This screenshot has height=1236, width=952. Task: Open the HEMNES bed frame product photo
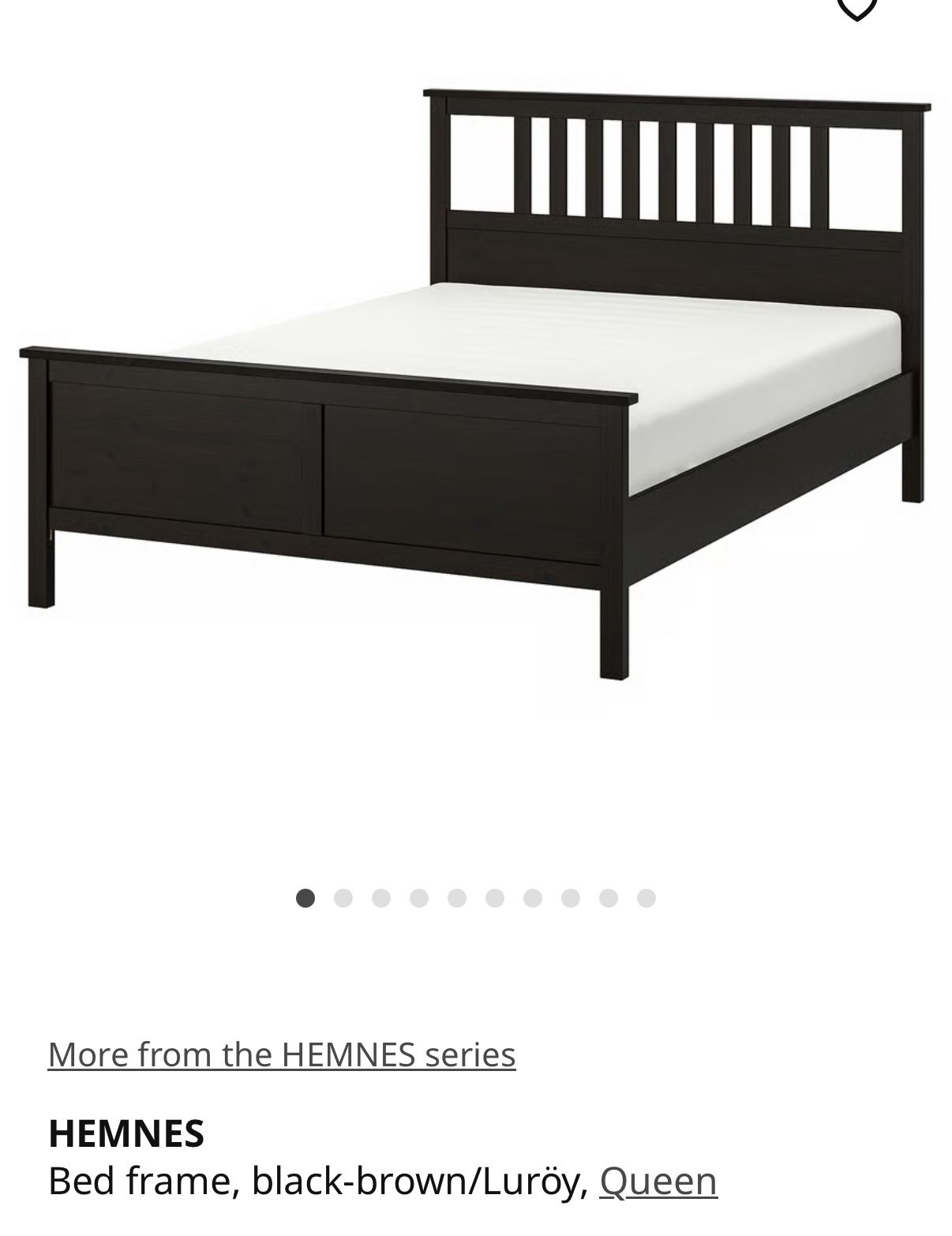point(475,379)
